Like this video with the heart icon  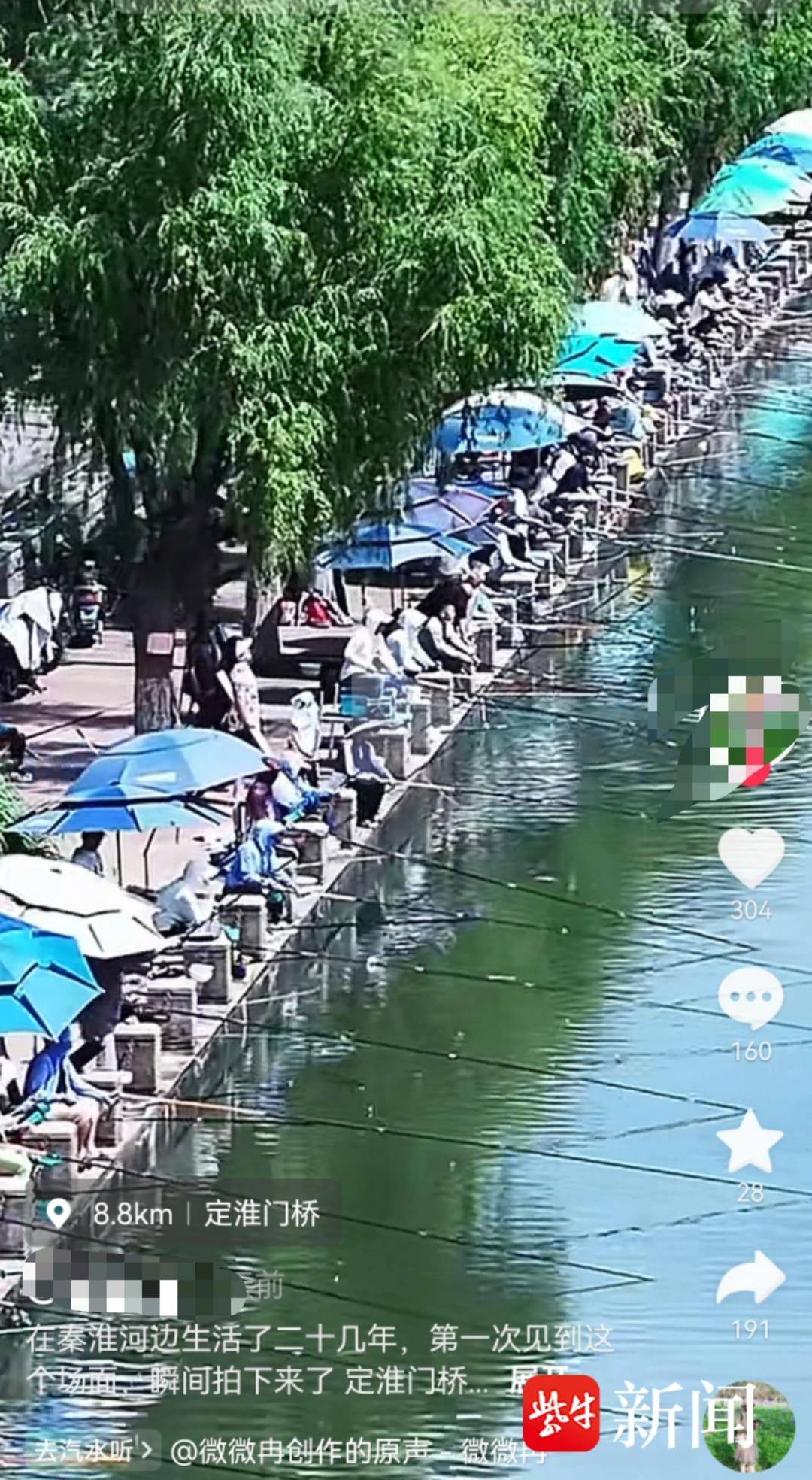click(x=750, y=858)
